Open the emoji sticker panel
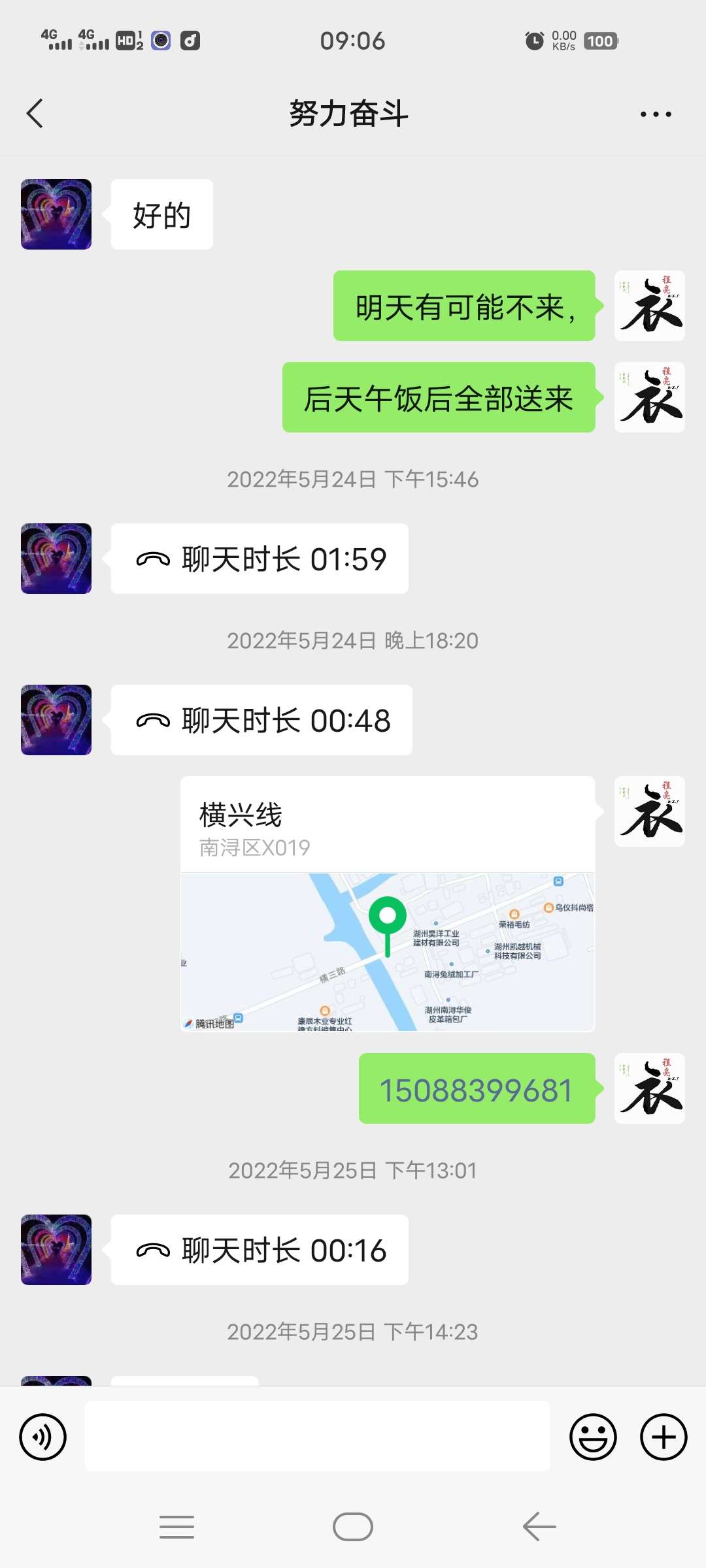 click(593, 1437)
